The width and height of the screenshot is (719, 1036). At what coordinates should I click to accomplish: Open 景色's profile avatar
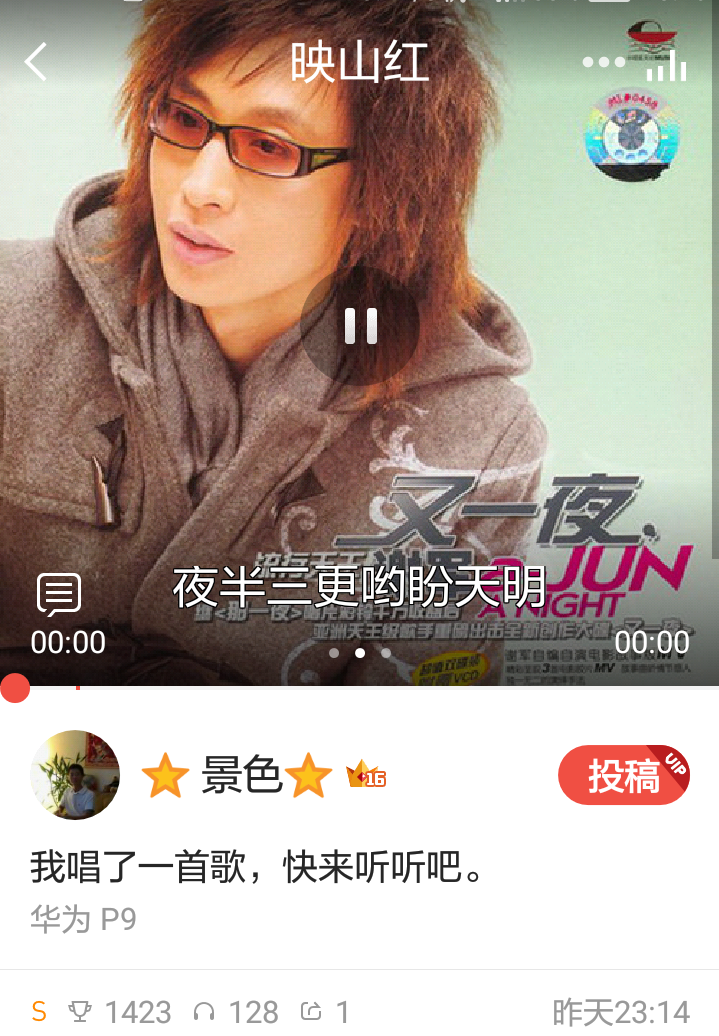(75, 775)
